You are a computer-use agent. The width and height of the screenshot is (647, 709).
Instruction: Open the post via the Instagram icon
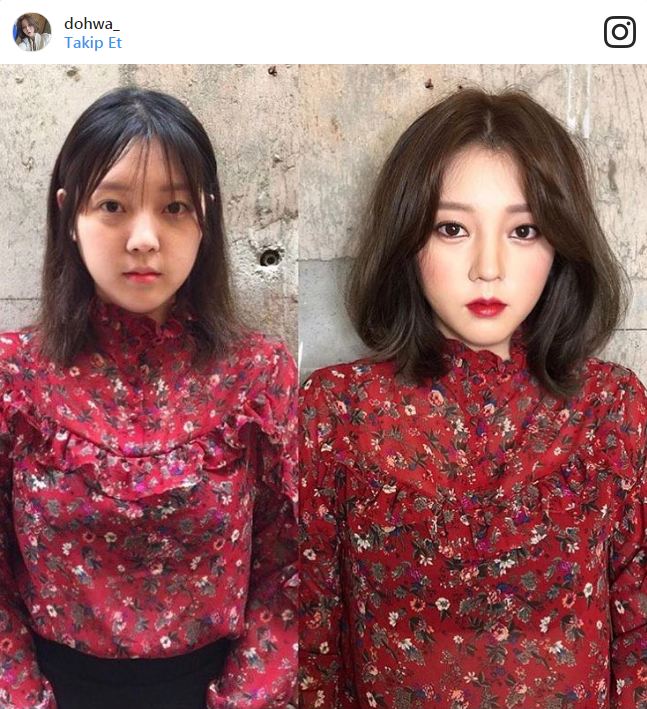pos(619,32)
